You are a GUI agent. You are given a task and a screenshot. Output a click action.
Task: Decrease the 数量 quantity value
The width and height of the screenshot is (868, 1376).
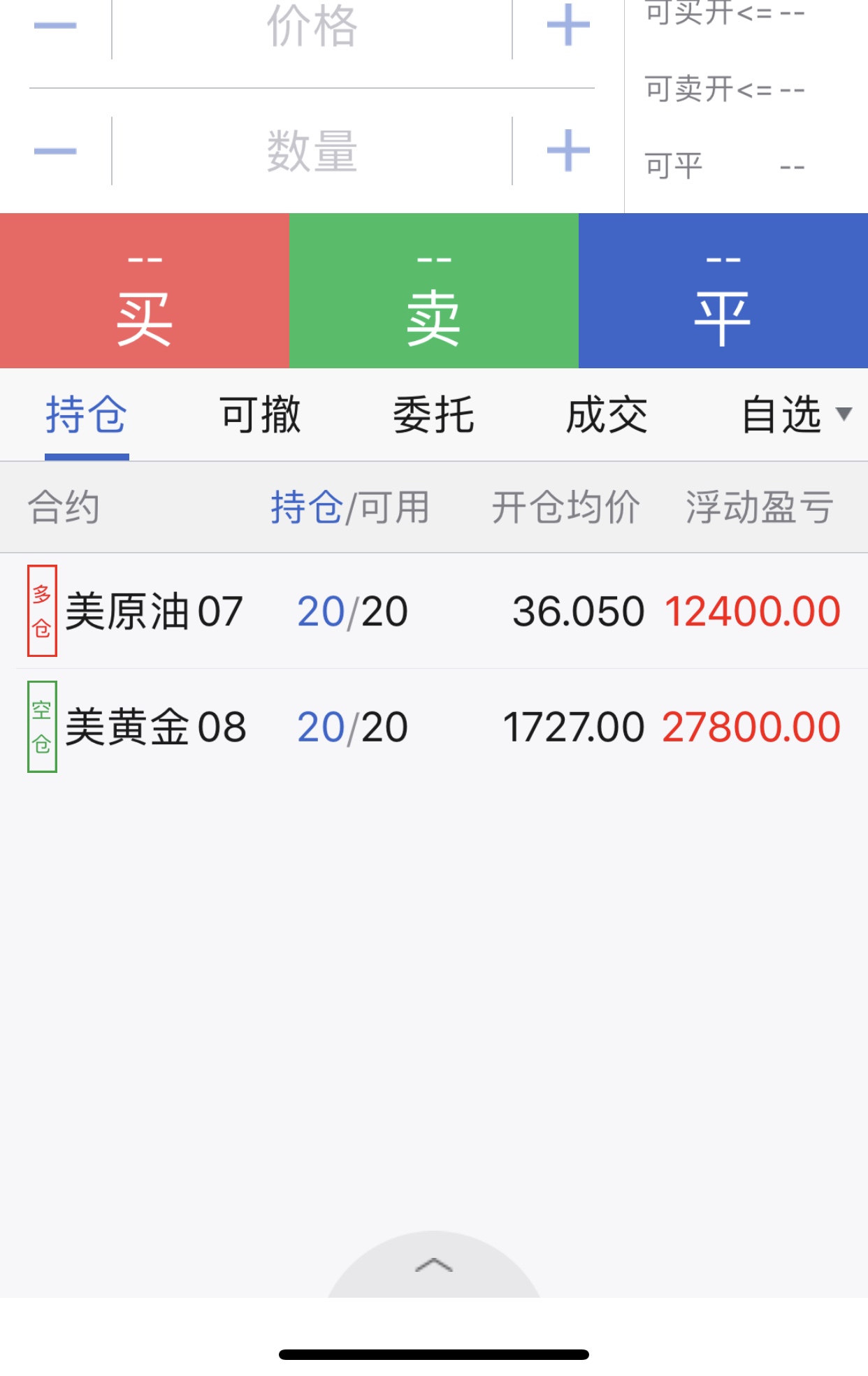(55, 151)
